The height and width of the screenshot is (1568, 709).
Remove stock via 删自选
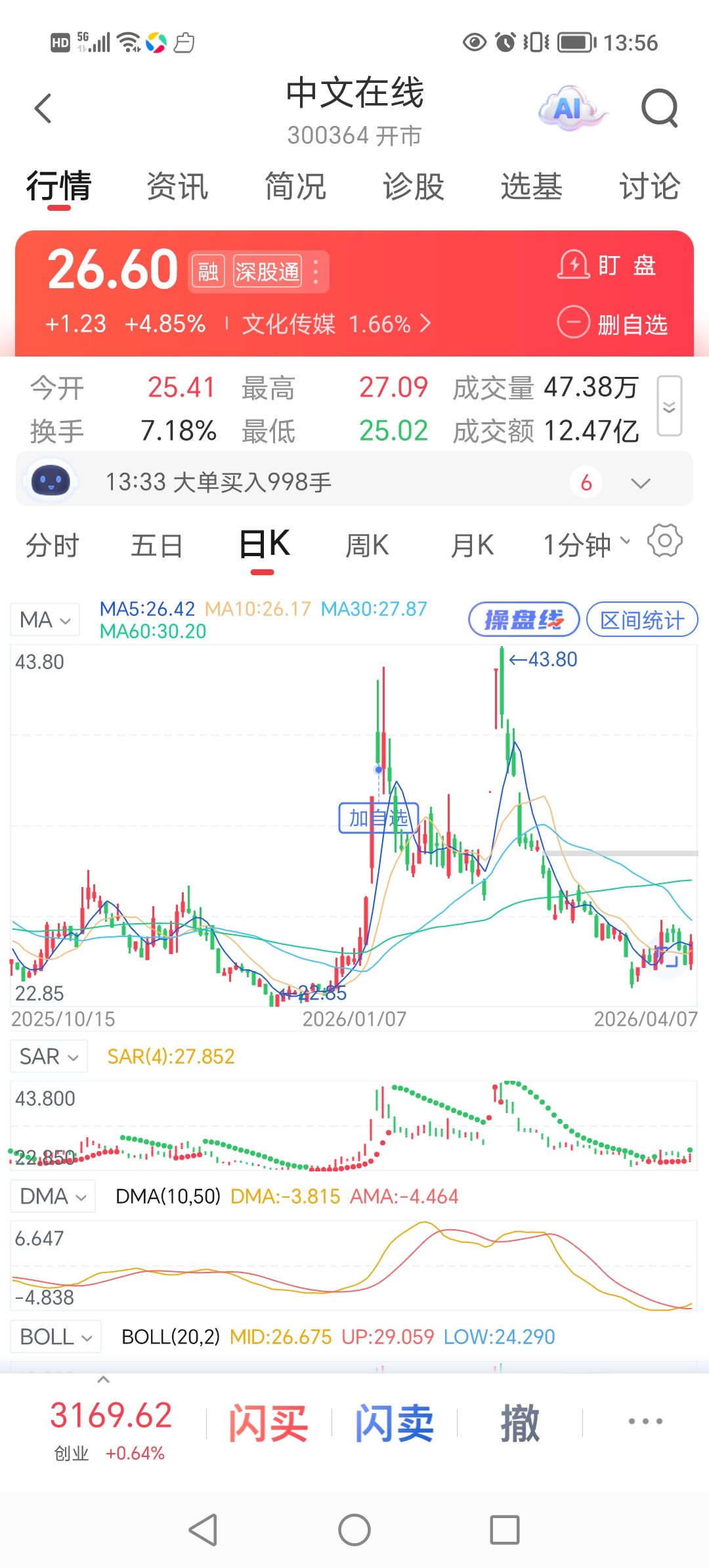612,324
